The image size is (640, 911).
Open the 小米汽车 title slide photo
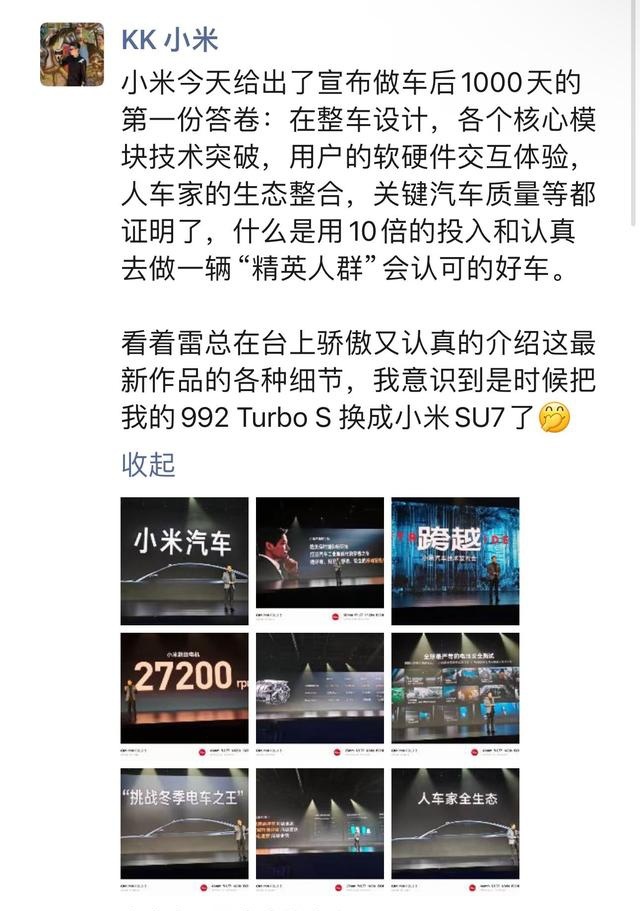point(184,560)
